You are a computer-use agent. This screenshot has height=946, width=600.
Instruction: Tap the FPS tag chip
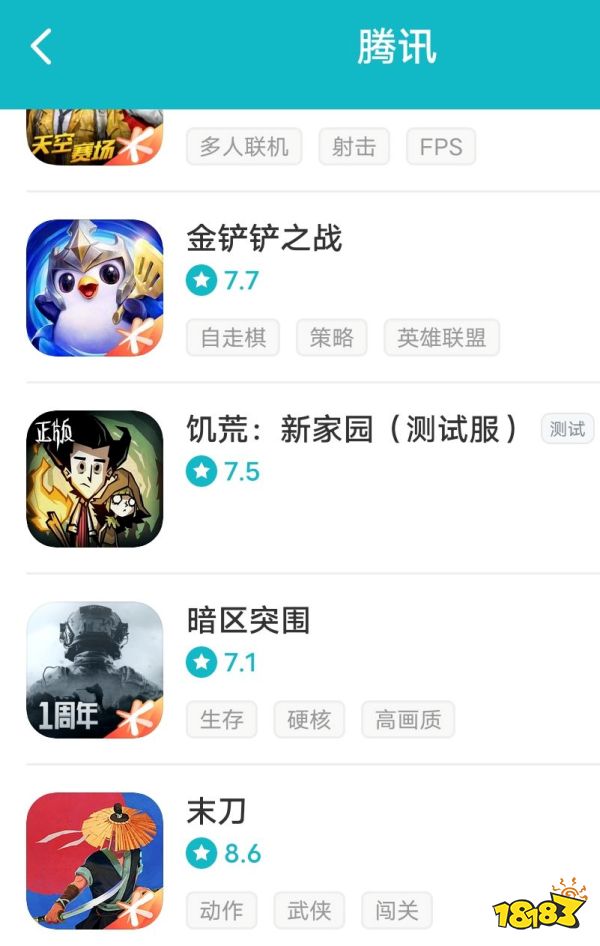(x=441, y=147)
